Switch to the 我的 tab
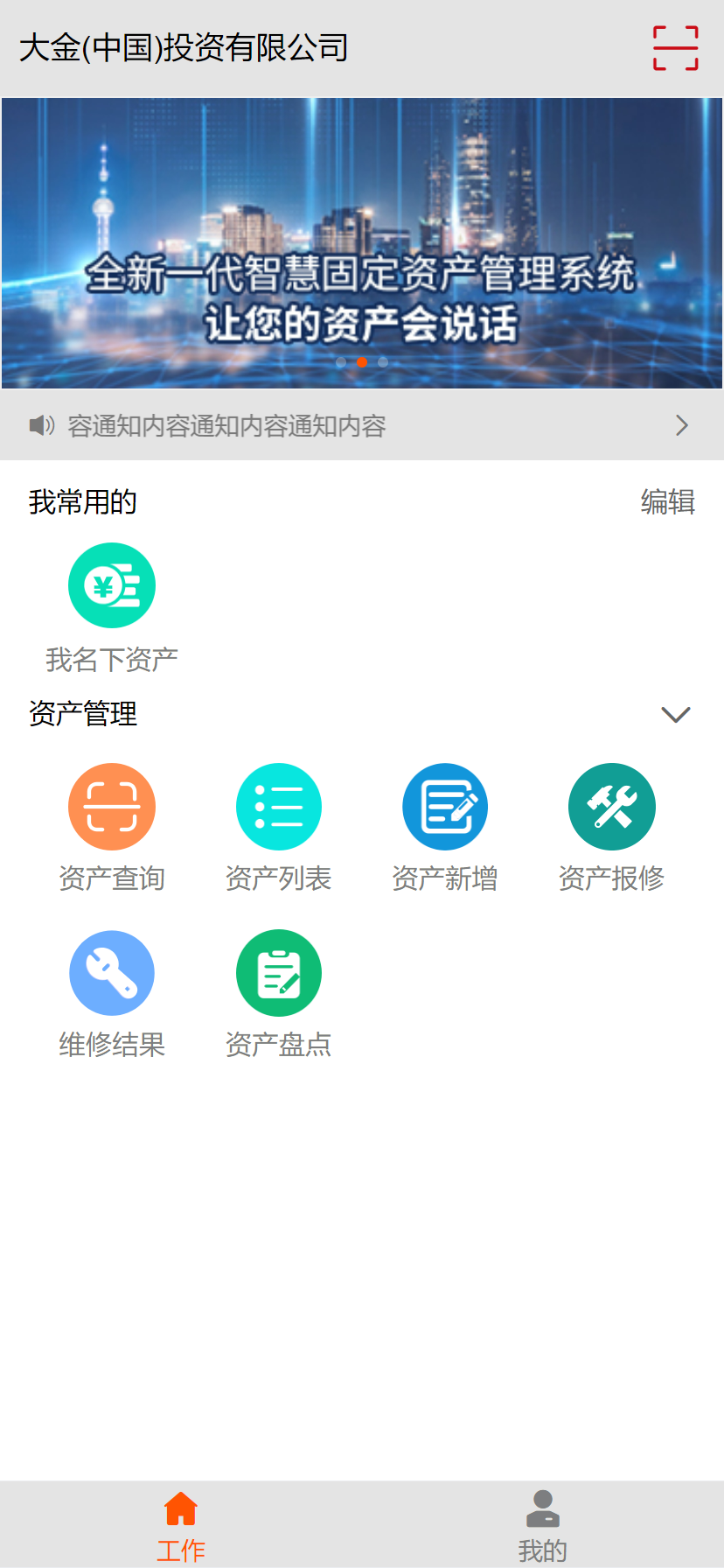 tap(543, 1525)
